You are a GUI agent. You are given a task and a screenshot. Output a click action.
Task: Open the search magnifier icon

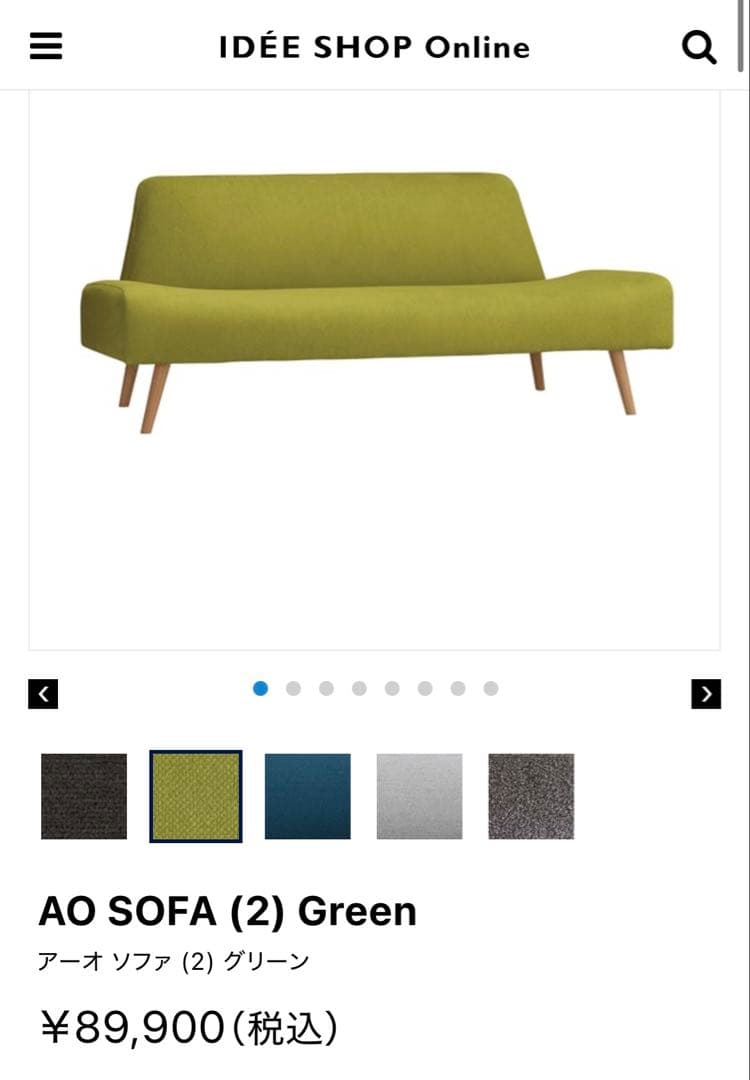pyautogui.click(x=698, y=46)
